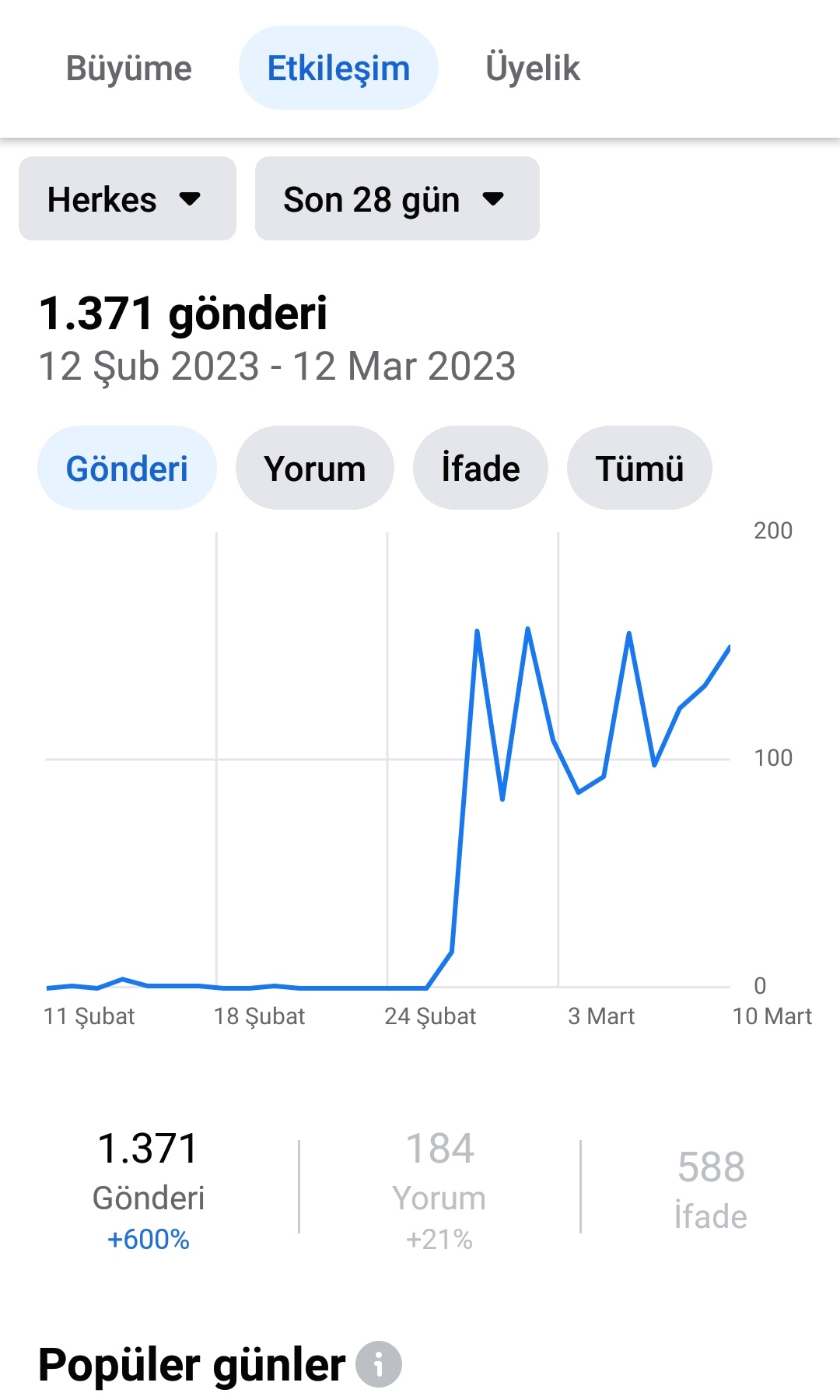Tap the 588 İfade stat

[711, 1188]
